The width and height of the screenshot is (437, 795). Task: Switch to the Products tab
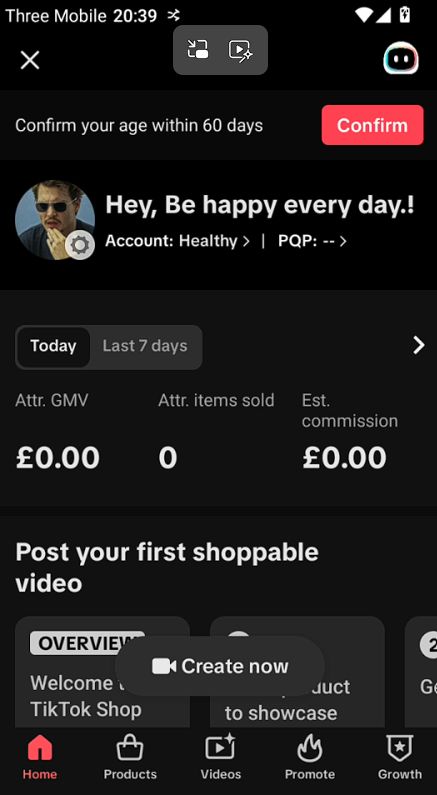(130, 757)
